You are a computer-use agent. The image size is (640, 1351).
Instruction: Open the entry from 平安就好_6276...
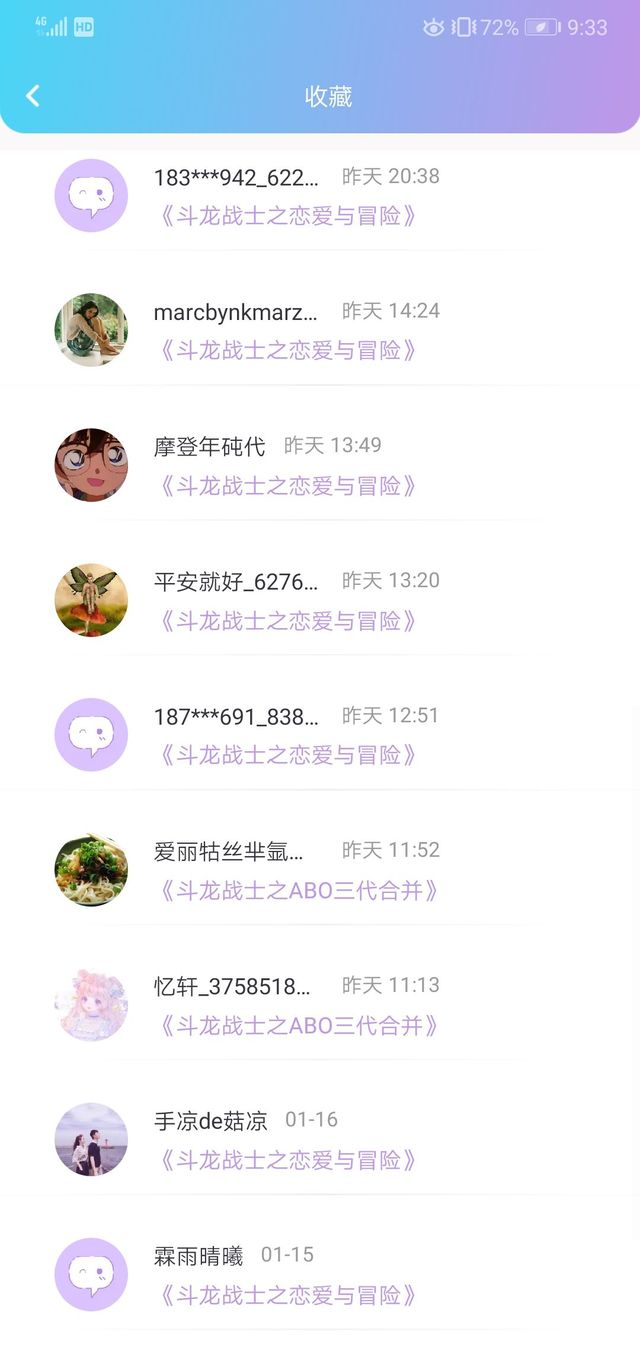coord(320,600)
